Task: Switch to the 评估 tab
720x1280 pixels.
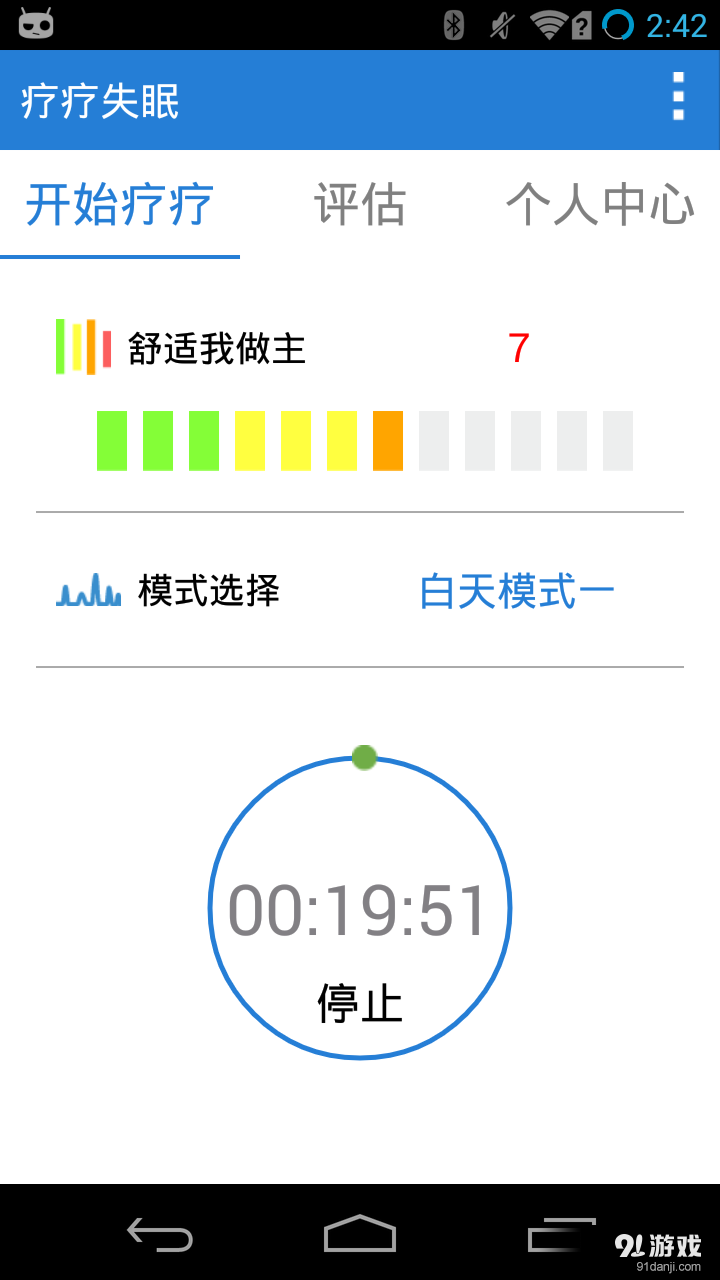Action: (361, 205)
